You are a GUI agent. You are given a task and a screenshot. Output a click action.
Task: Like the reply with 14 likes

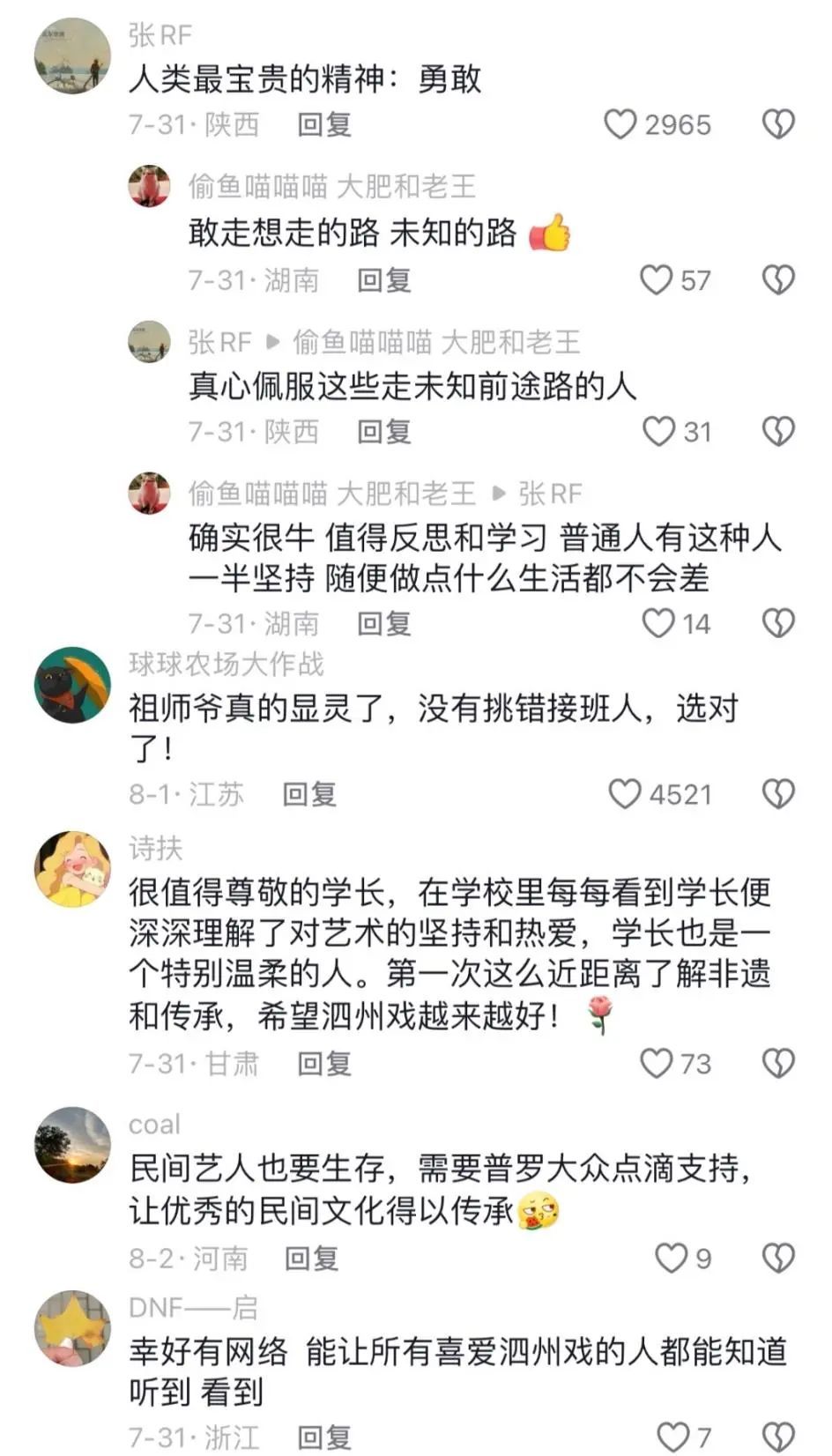click(x=656, y=624)
